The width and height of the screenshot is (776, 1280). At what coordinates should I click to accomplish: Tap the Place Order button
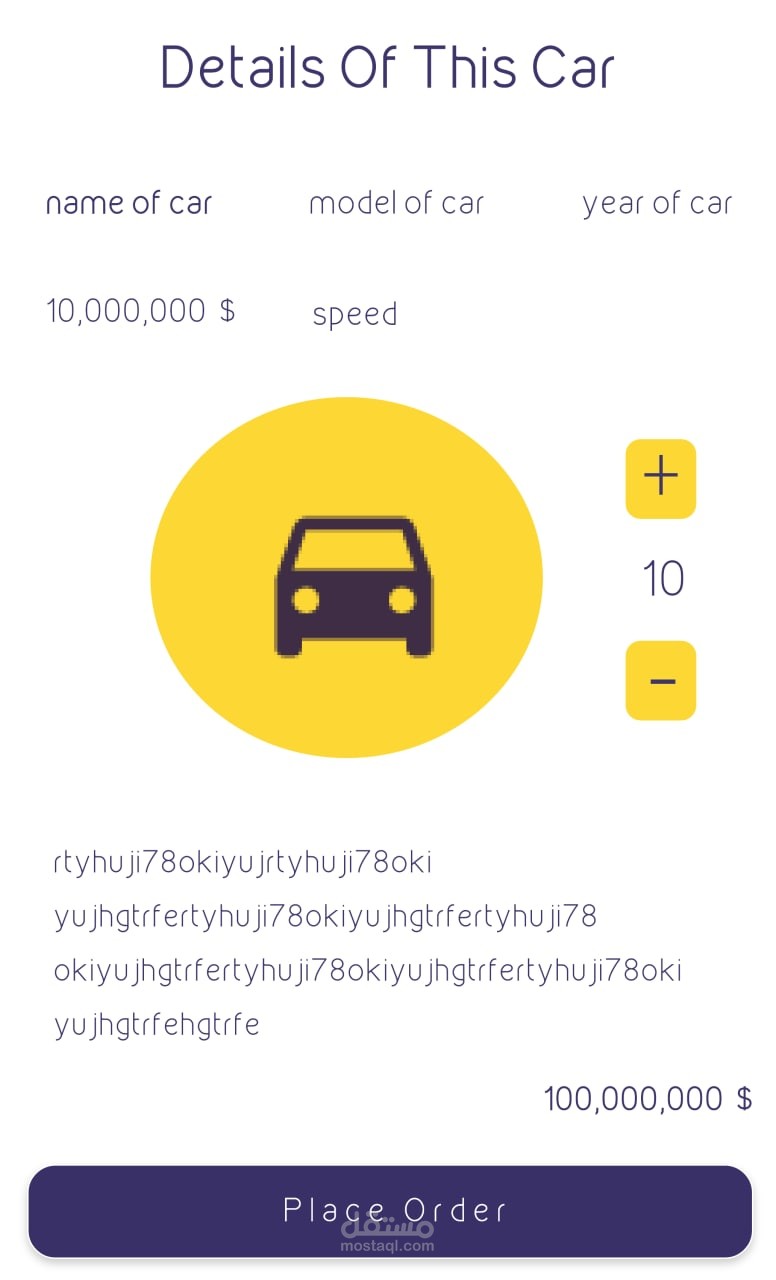point(390,1211)
